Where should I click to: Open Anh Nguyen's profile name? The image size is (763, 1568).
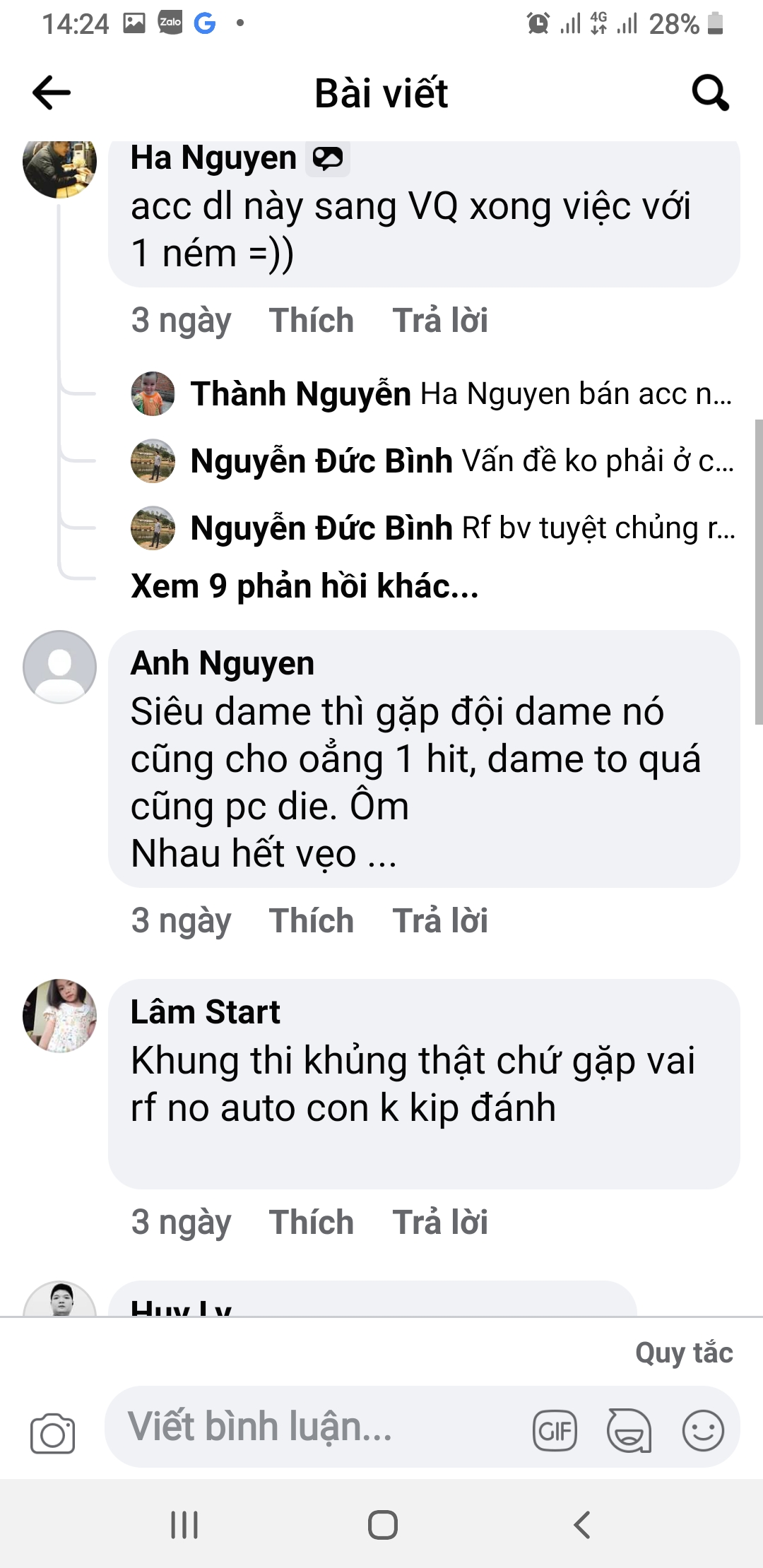click(x=223, y=664)
